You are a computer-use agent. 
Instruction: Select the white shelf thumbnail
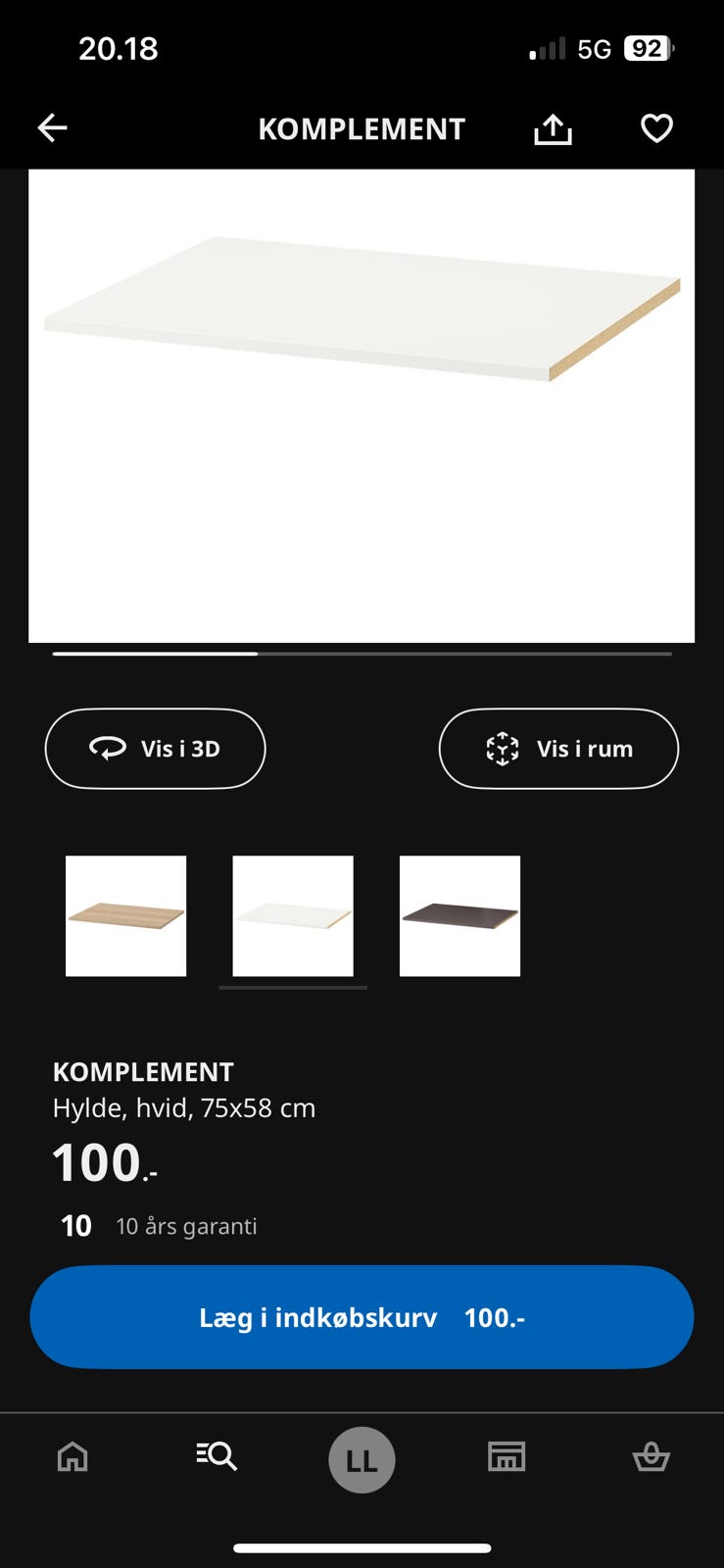[292, 915]
